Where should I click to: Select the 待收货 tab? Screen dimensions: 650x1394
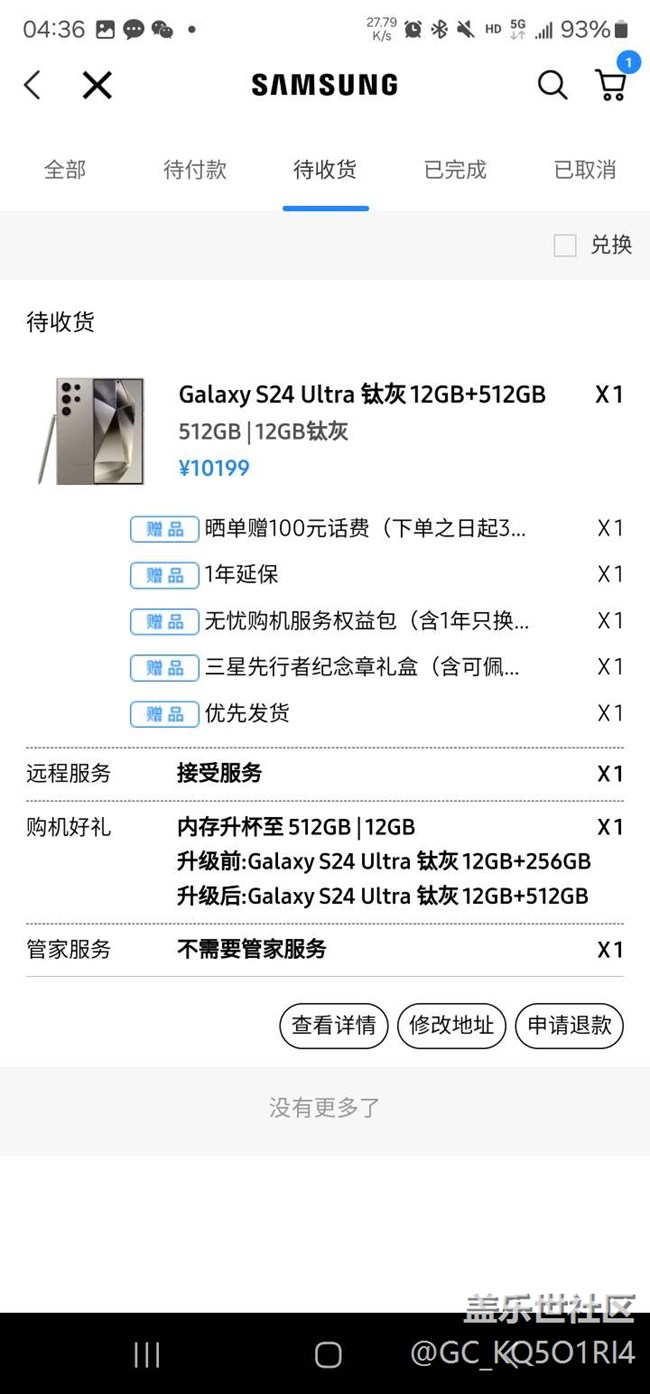(x=325, y=170)
